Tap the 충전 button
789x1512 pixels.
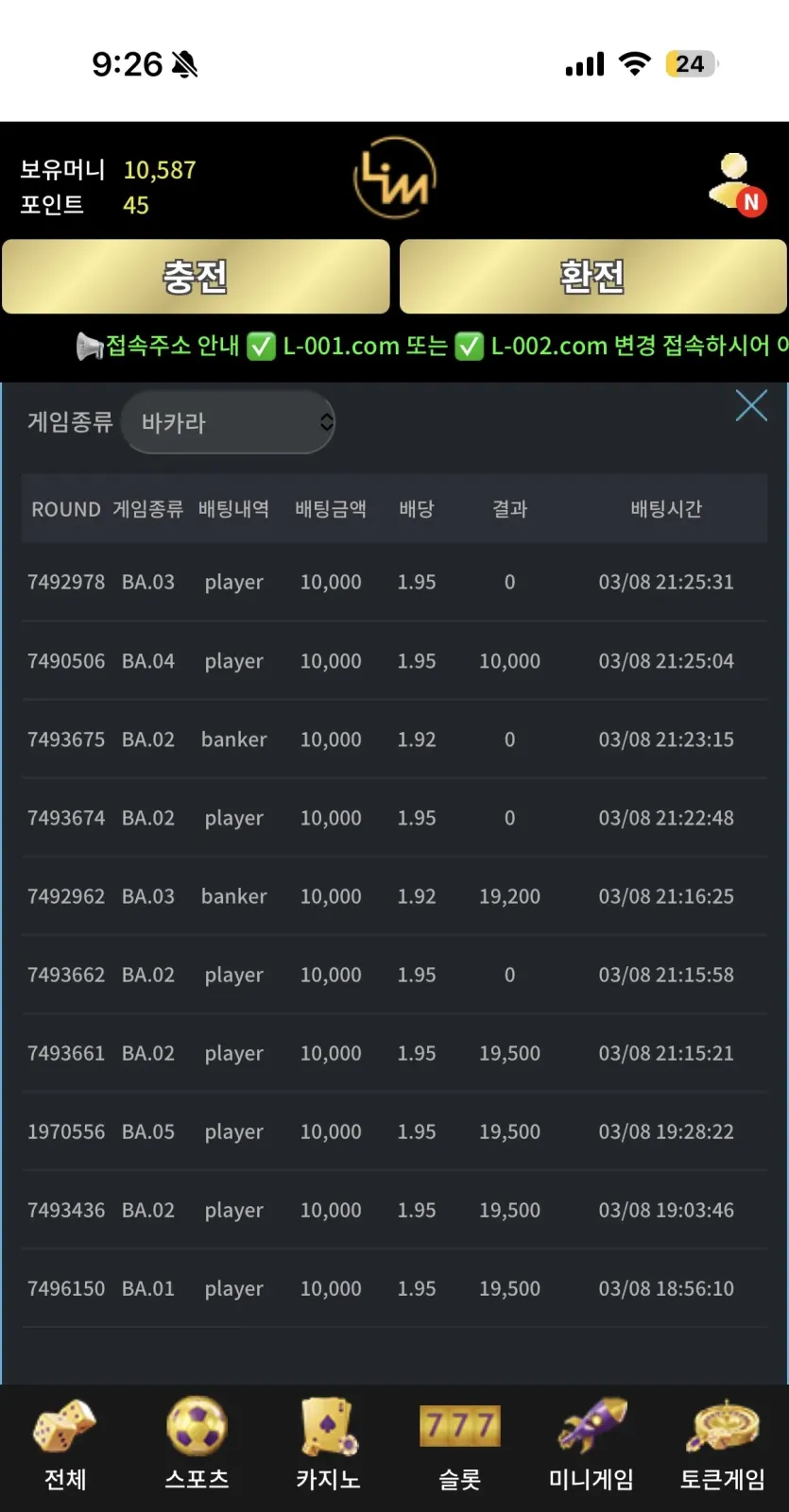pos(196,277)
